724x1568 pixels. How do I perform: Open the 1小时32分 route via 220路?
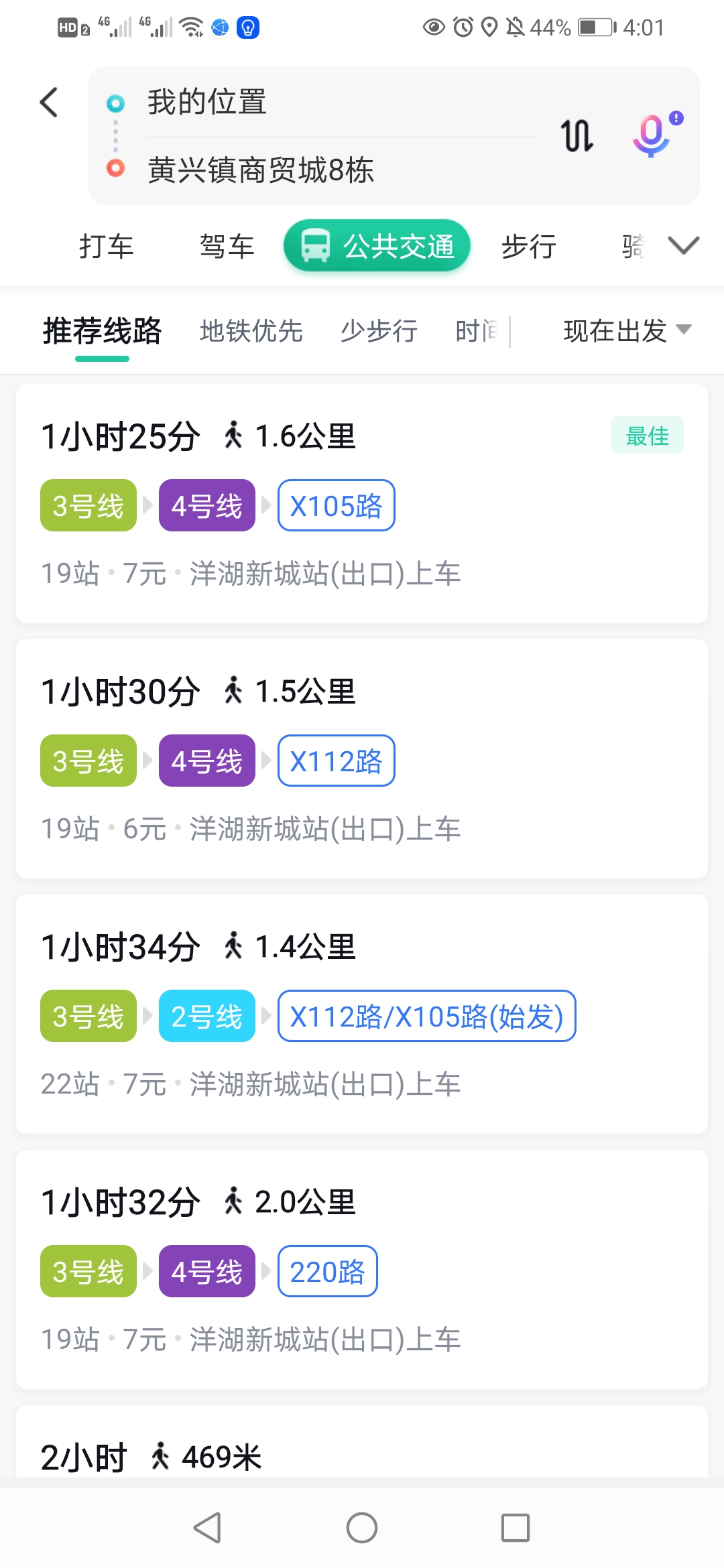[362, 1269]
